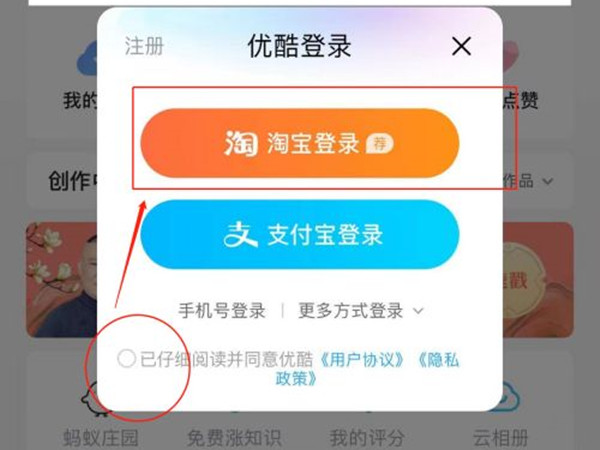The height and width of the screenshot is (450, 600).
Task: Close the 优酷登录 dialog
Action: point(461,46)
